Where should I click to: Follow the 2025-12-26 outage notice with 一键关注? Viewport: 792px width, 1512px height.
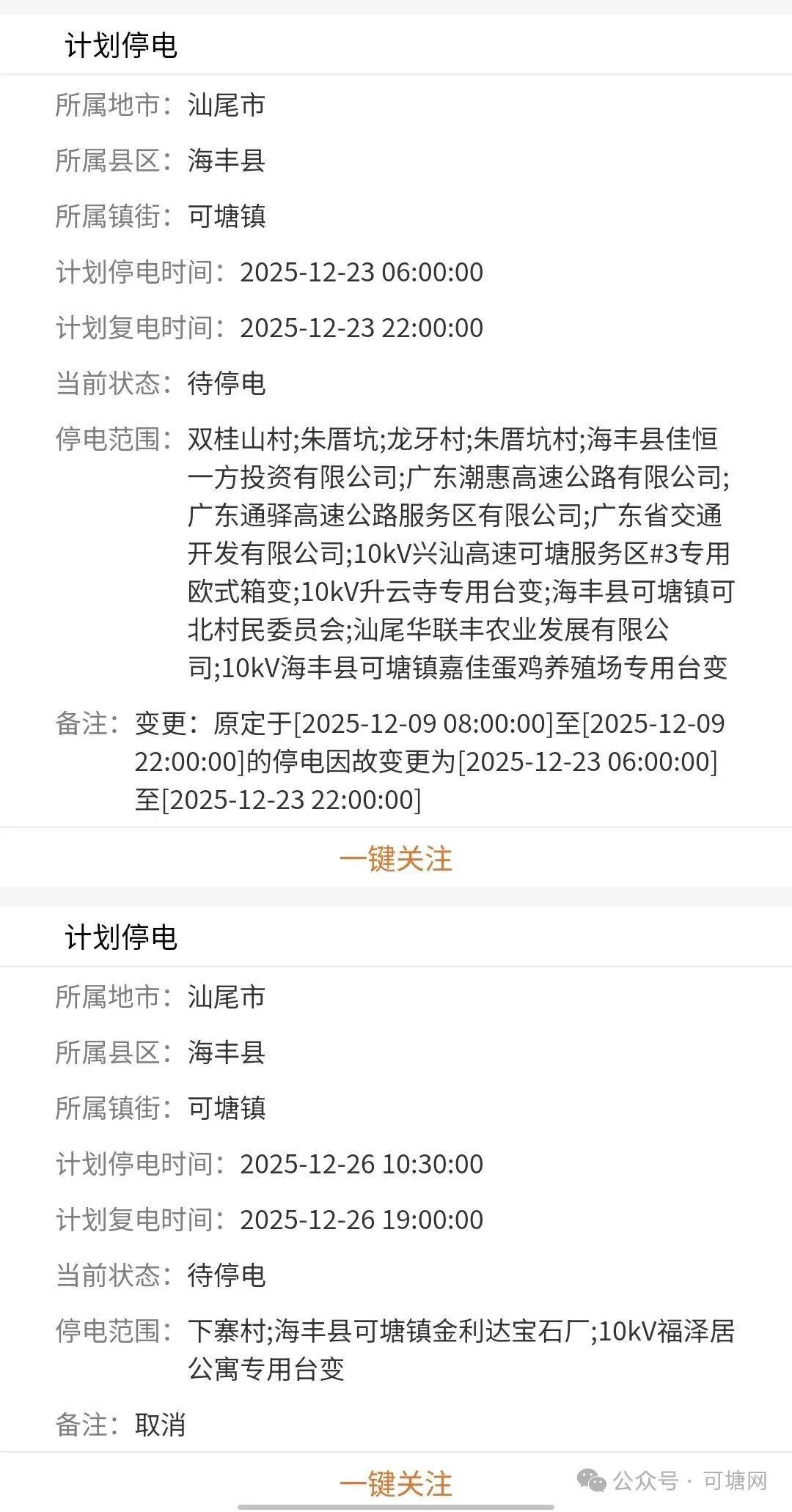click(395, 1483)
